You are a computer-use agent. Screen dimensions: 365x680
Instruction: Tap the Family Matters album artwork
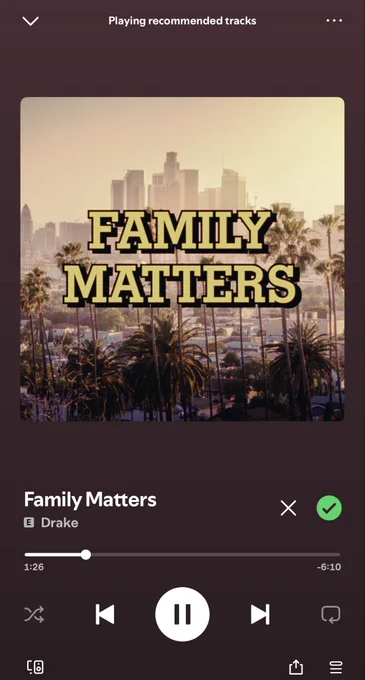pyautogui.click(x=182, y=259)
